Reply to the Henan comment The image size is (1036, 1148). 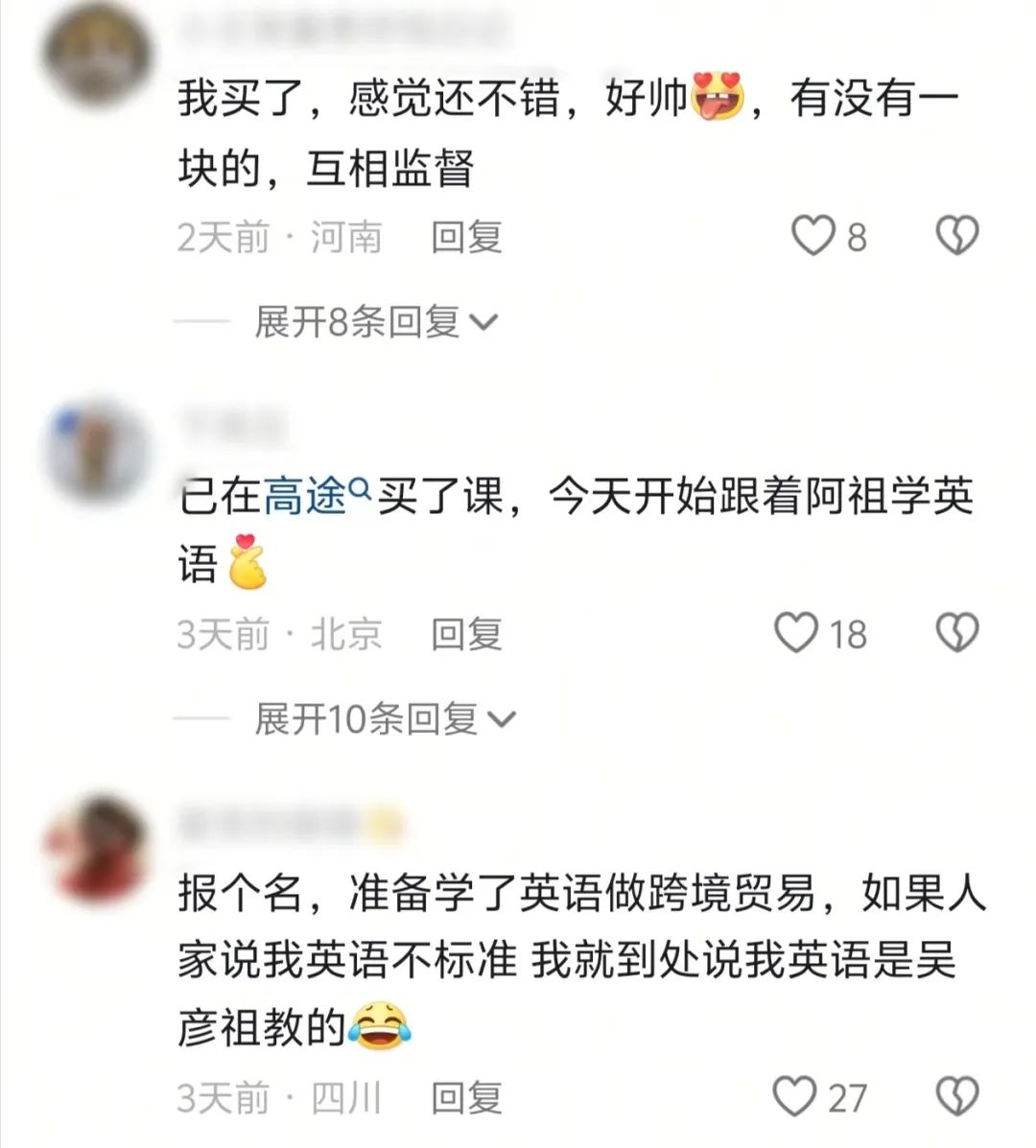466,237
